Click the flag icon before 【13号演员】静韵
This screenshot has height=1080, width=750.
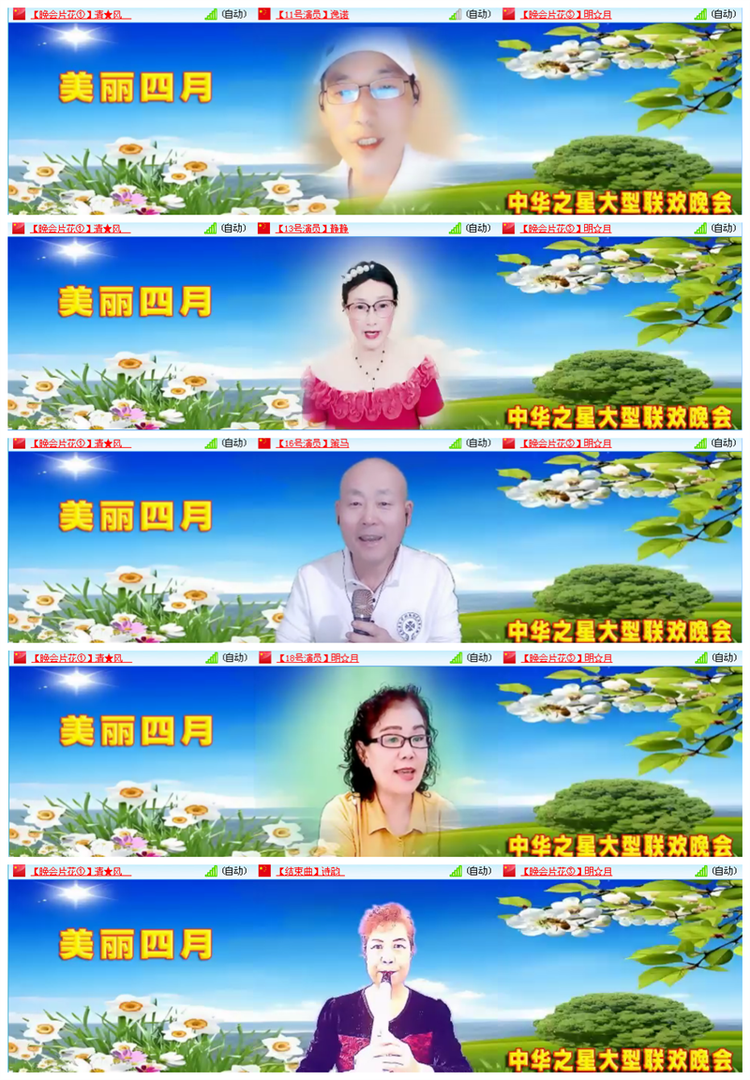point(263,229)
